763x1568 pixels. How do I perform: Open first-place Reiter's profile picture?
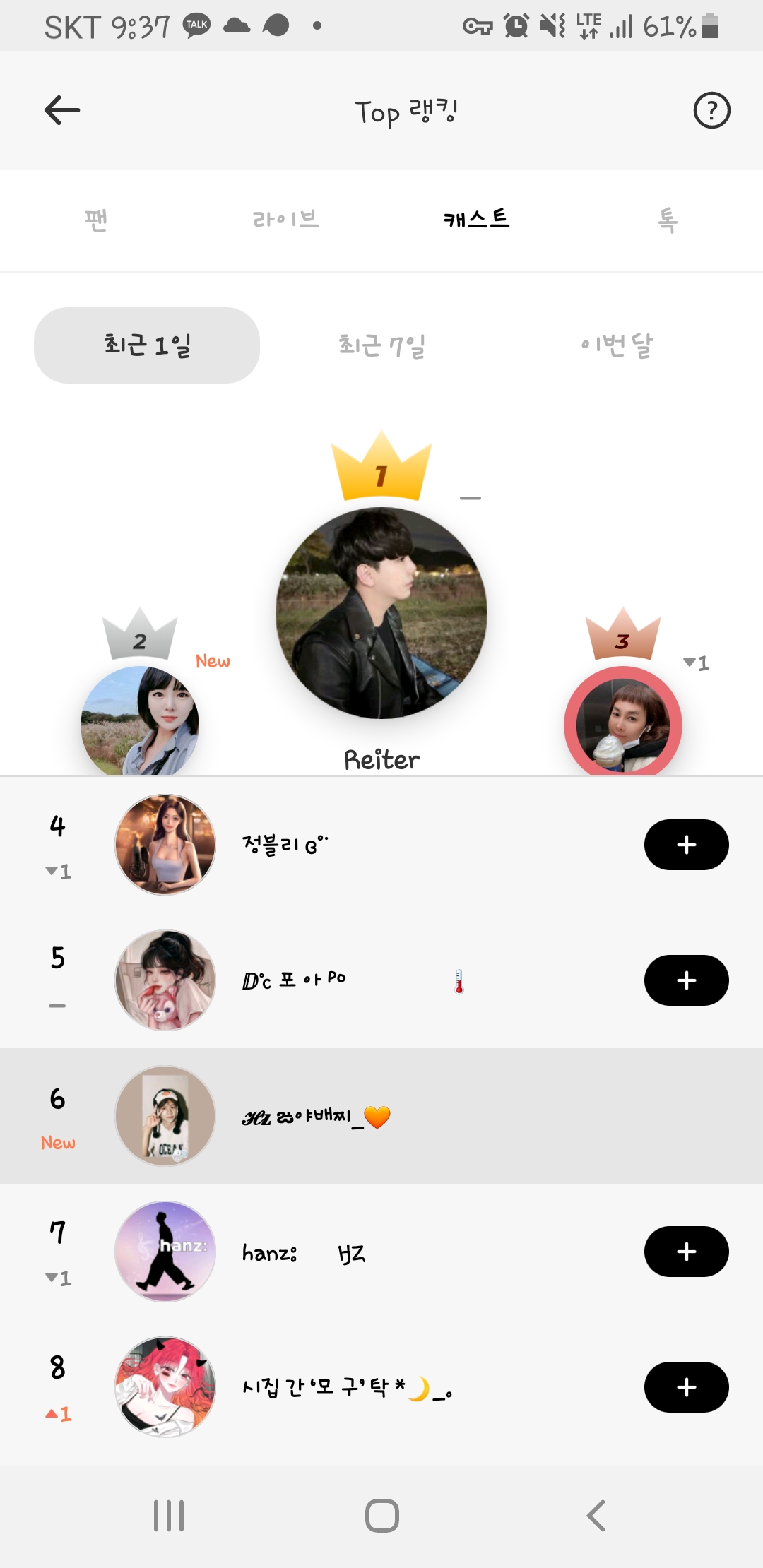tap(381, 613)
